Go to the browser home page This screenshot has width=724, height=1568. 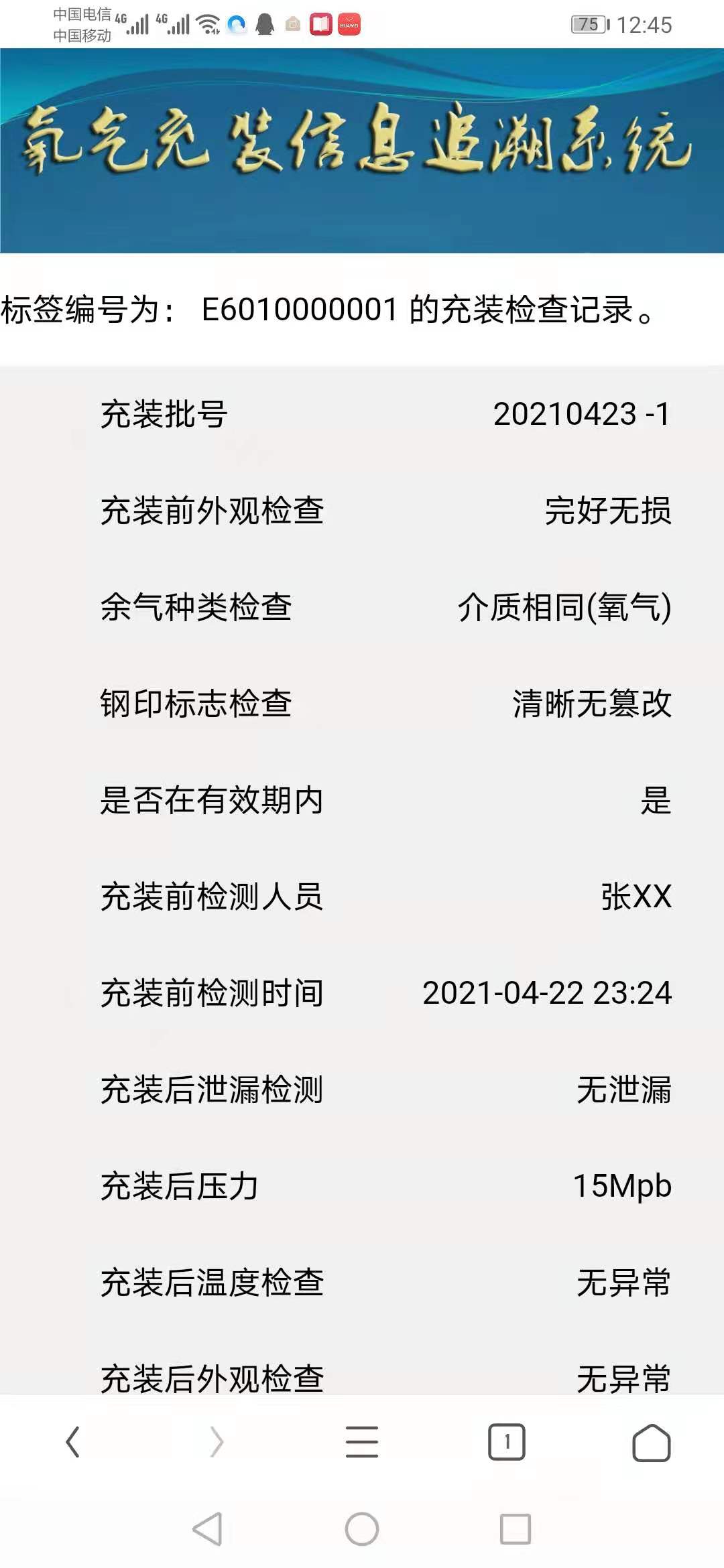[652, 1442]
